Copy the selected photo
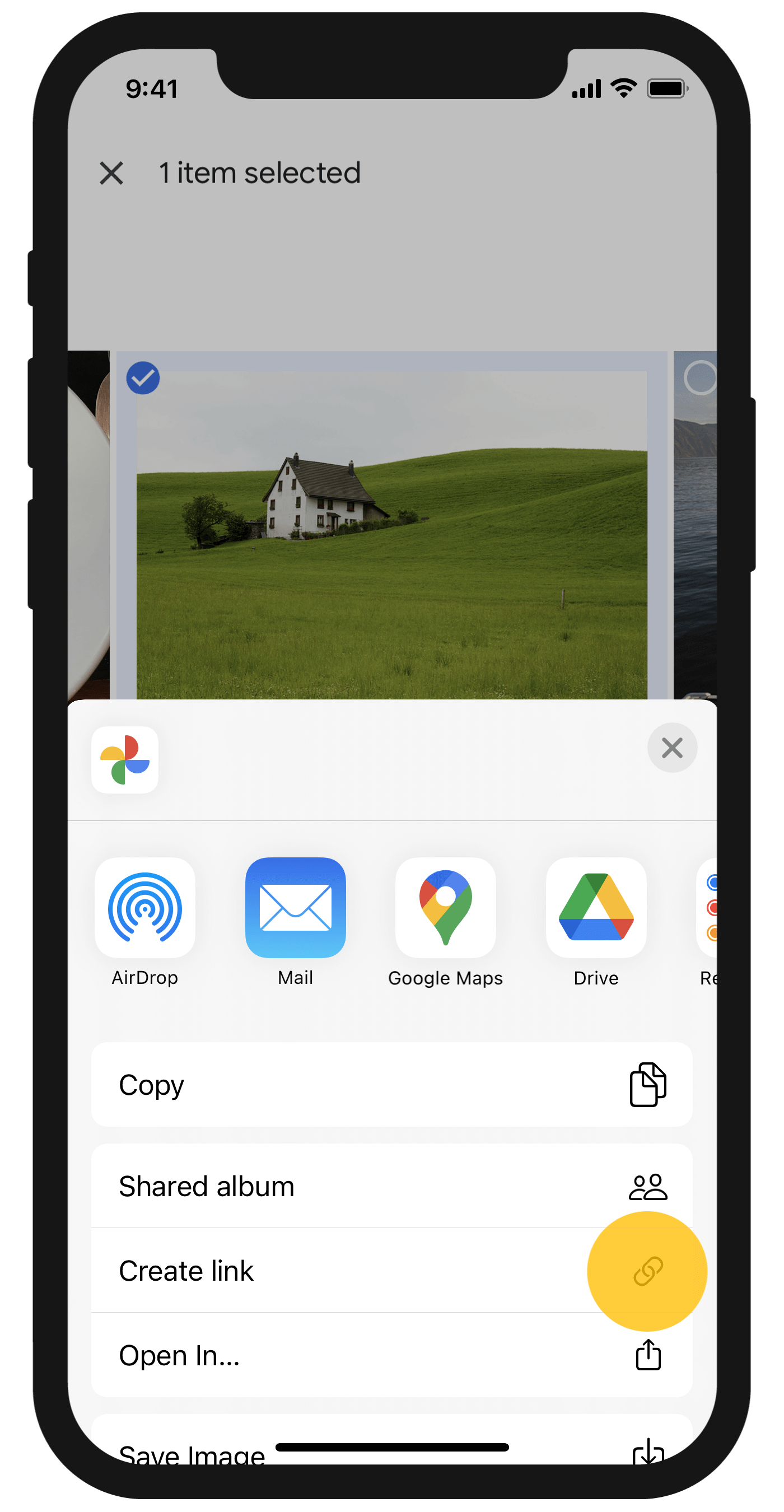 (x=391, y=1084)
